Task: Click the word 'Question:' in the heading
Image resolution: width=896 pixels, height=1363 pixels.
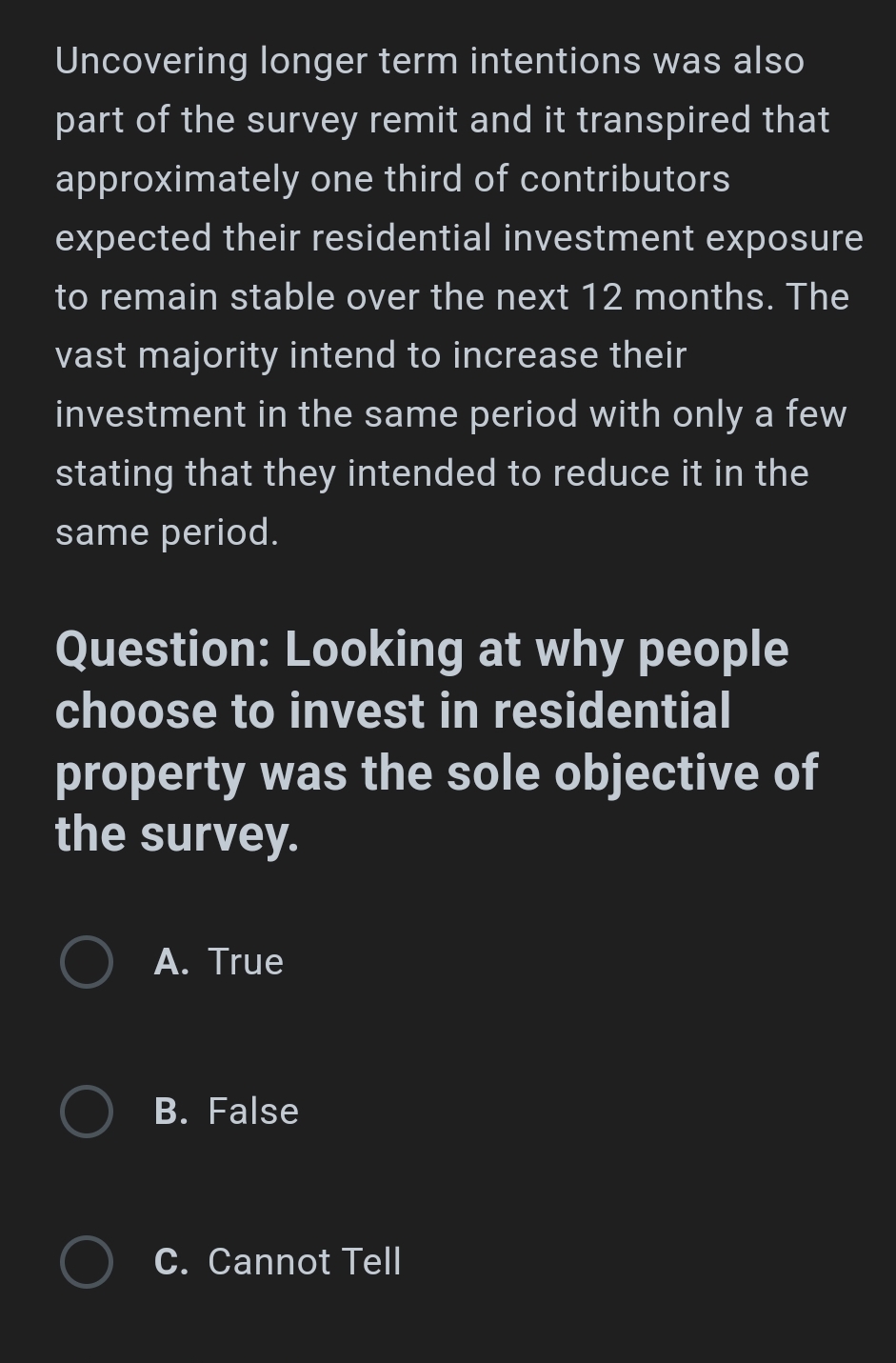Action: 162,649
